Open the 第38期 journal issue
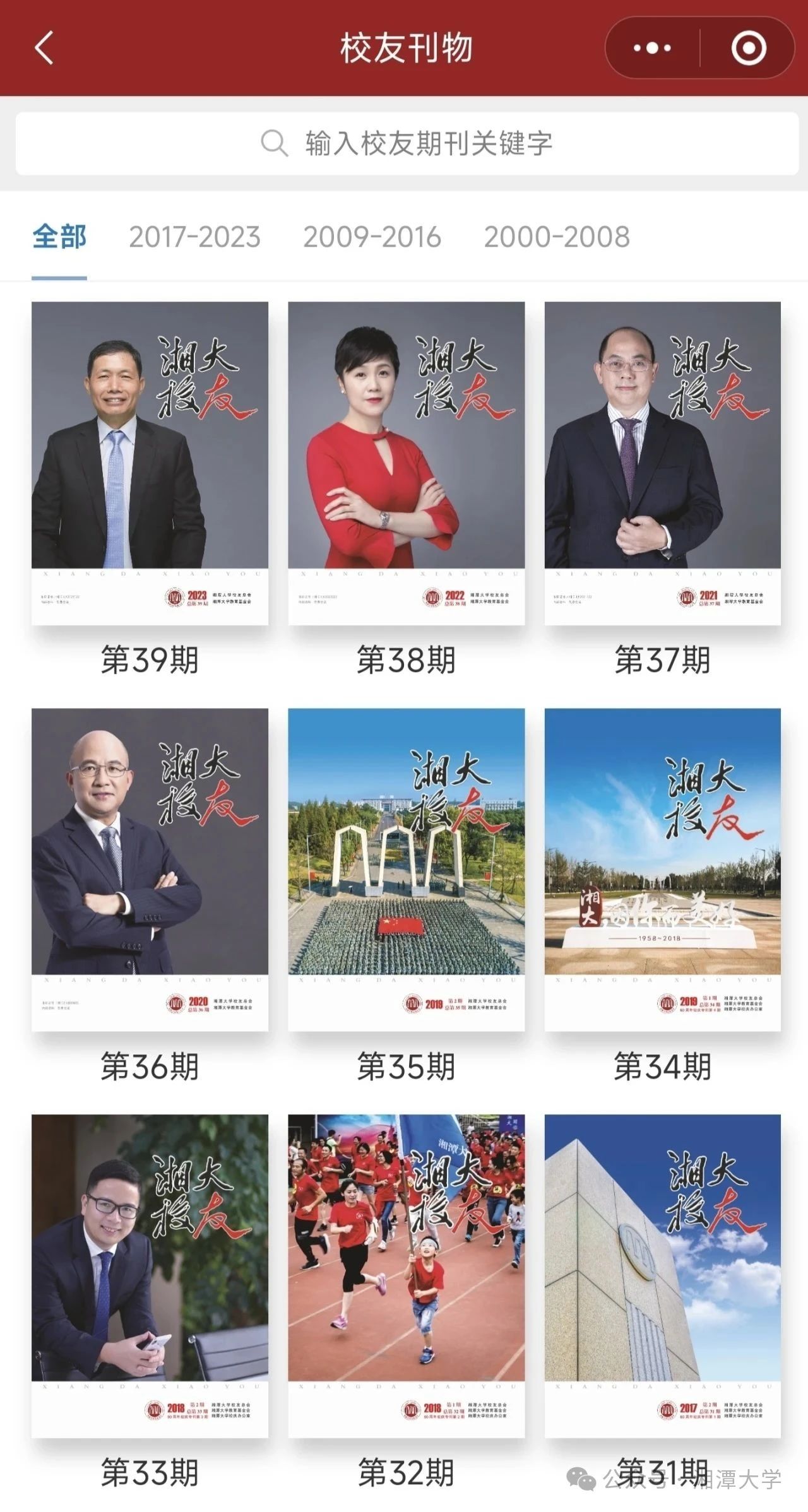The width and height of the screenshot is (808, 1512). tap(407, 464)
